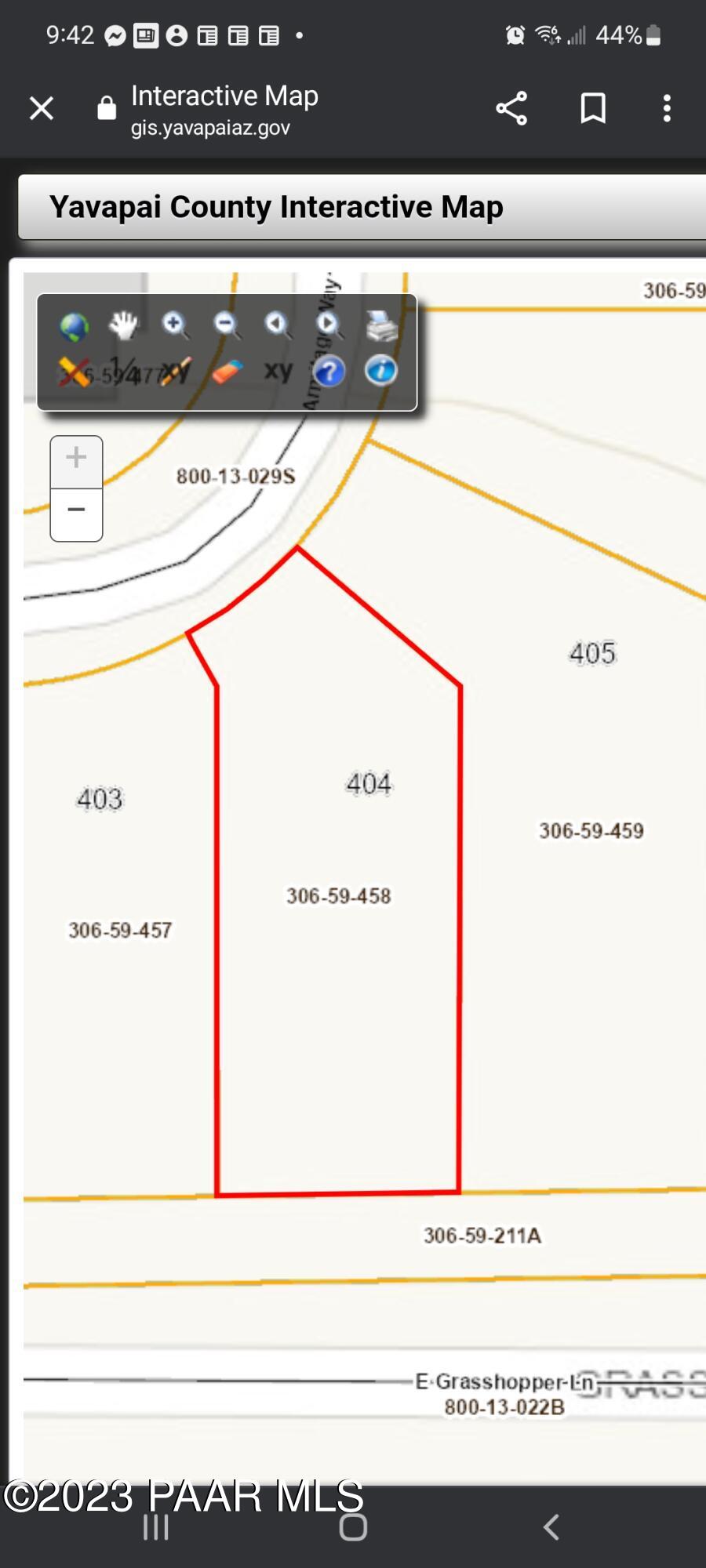The width and height of the screenshot is (706, 1568).
Task: Choose the zoom-out magnifier tool
Action: (x=227, y=325)
